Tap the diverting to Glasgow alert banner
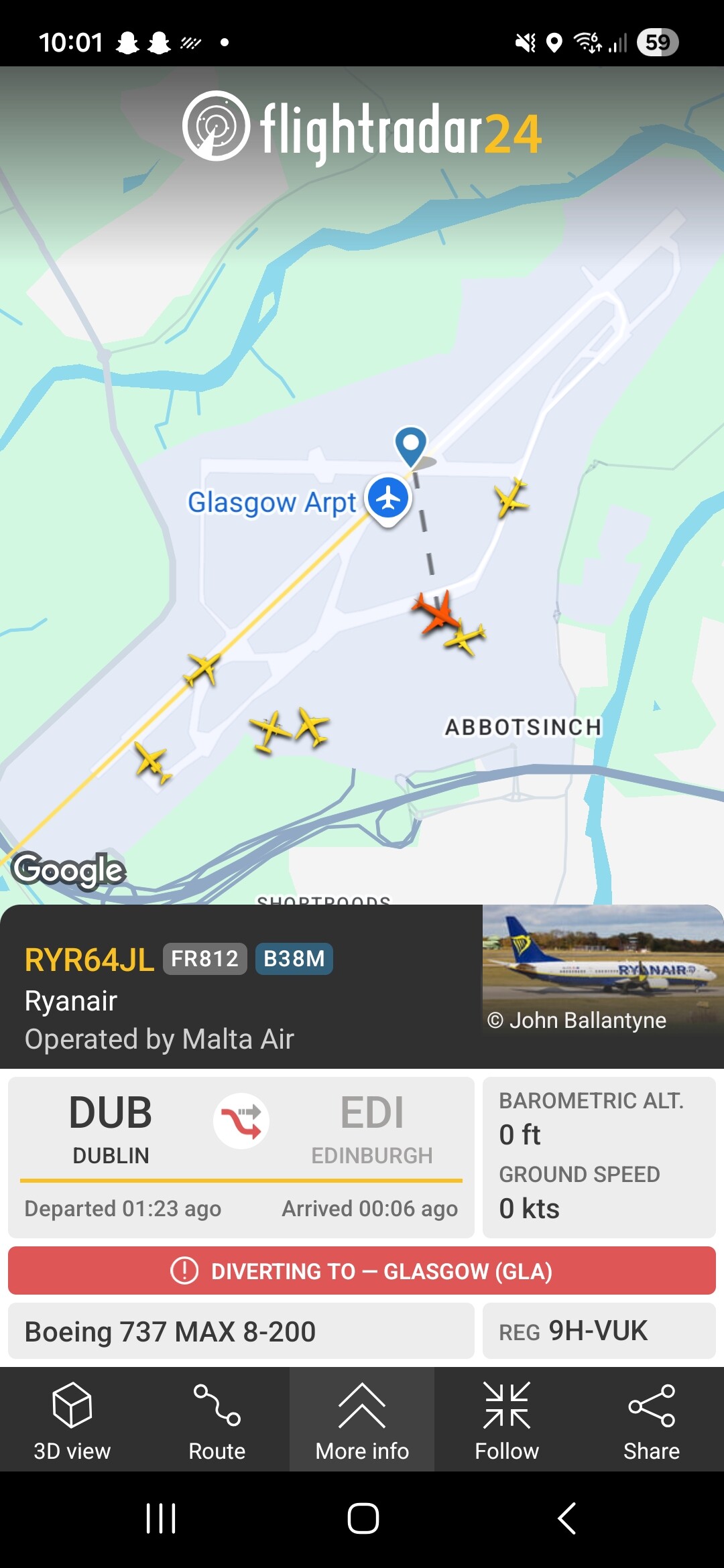The image size is (724, 1568). [x=362, y=1270]
